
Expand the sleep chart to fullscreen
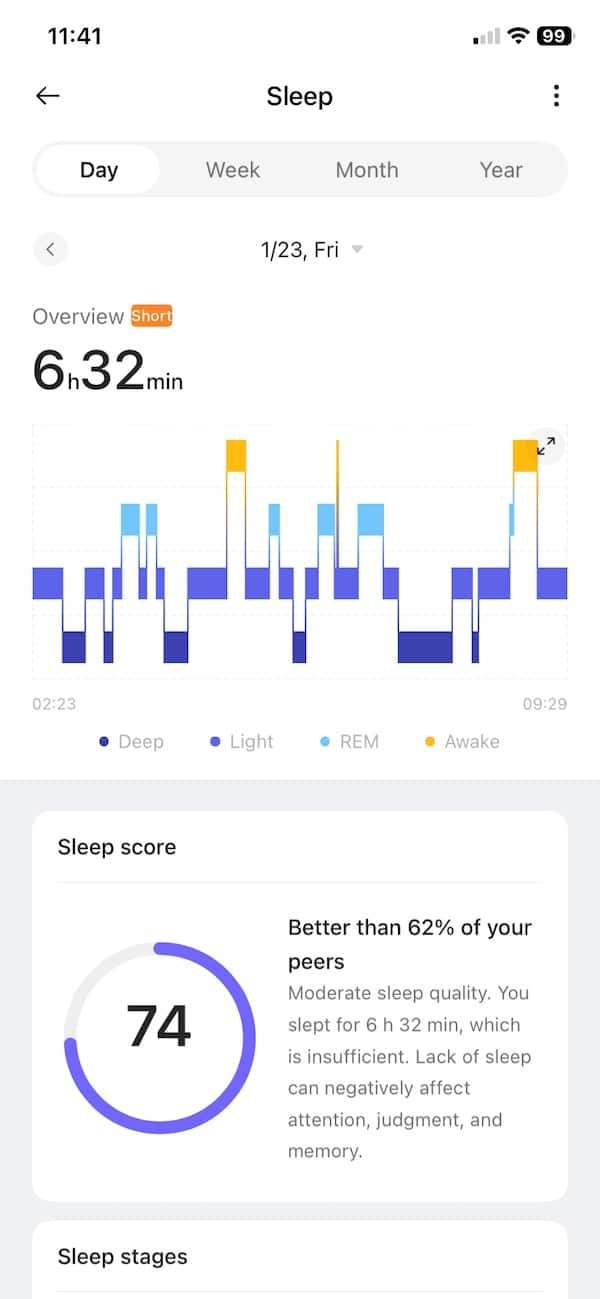(x=546, y=447)
